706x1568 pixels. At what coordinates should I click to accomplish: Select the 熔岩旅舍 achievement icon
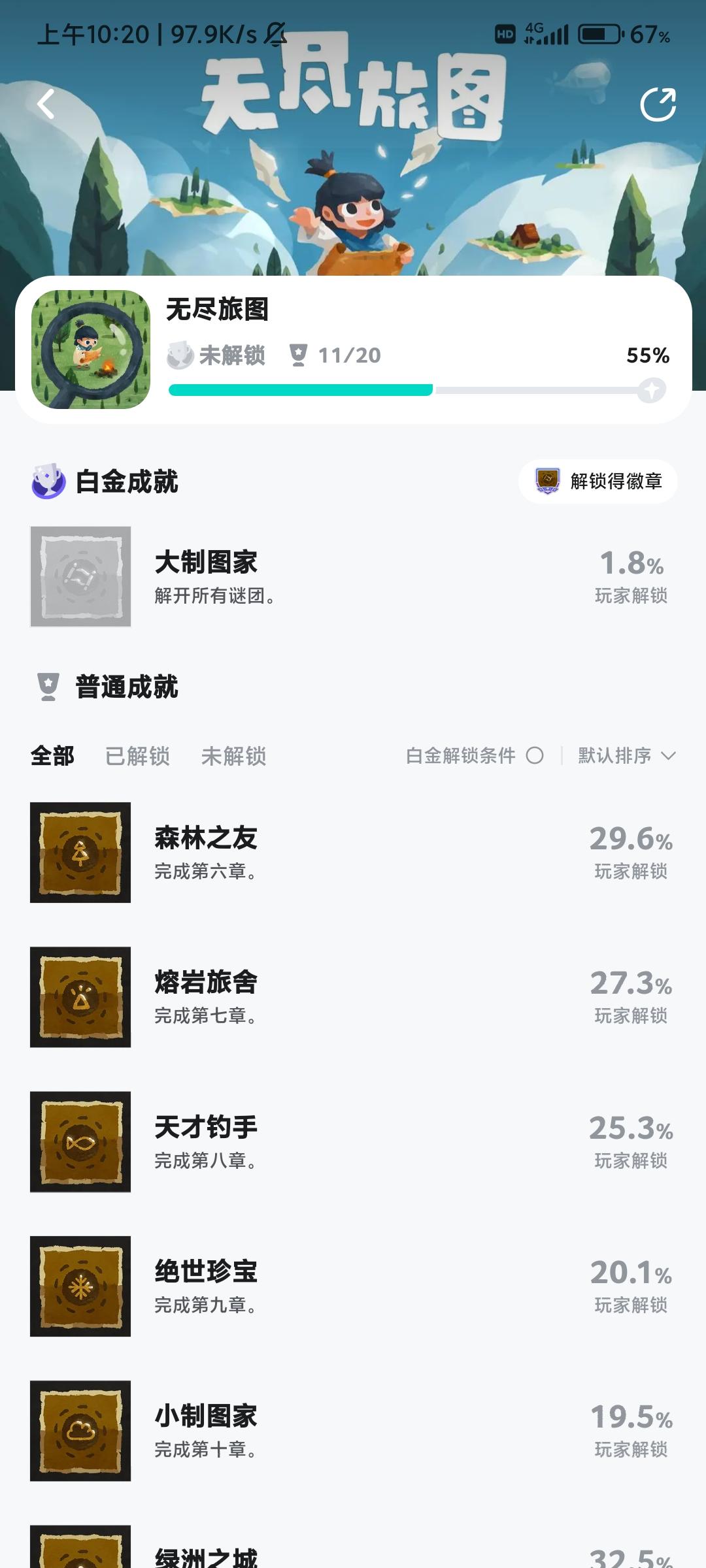(80, 998)
